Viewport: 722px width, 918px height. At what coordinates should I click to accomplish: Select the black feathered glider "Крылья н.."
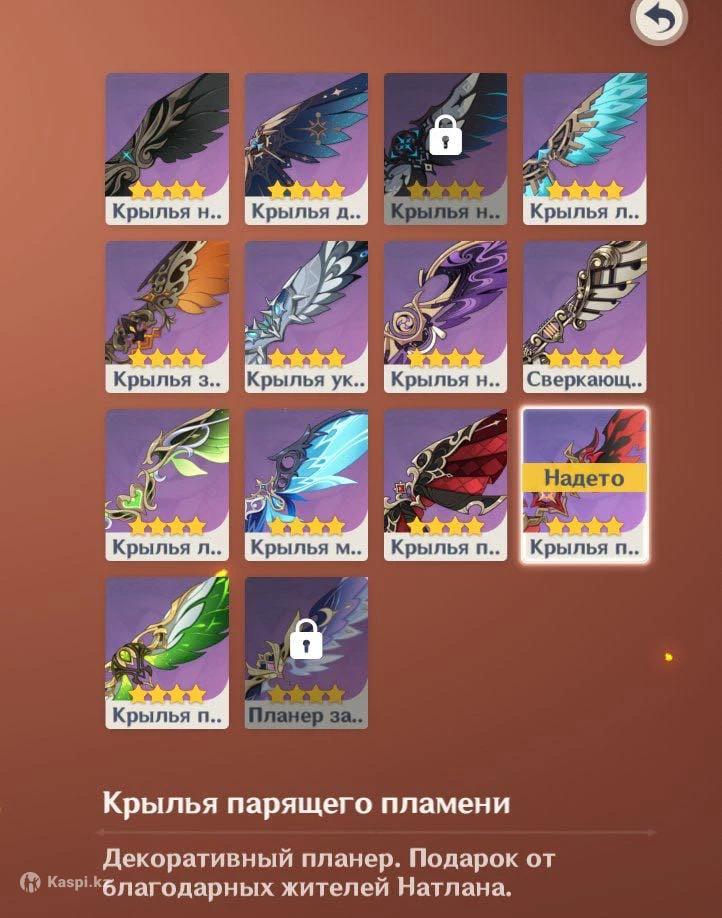pyautogui.click(x=167, y=148)
